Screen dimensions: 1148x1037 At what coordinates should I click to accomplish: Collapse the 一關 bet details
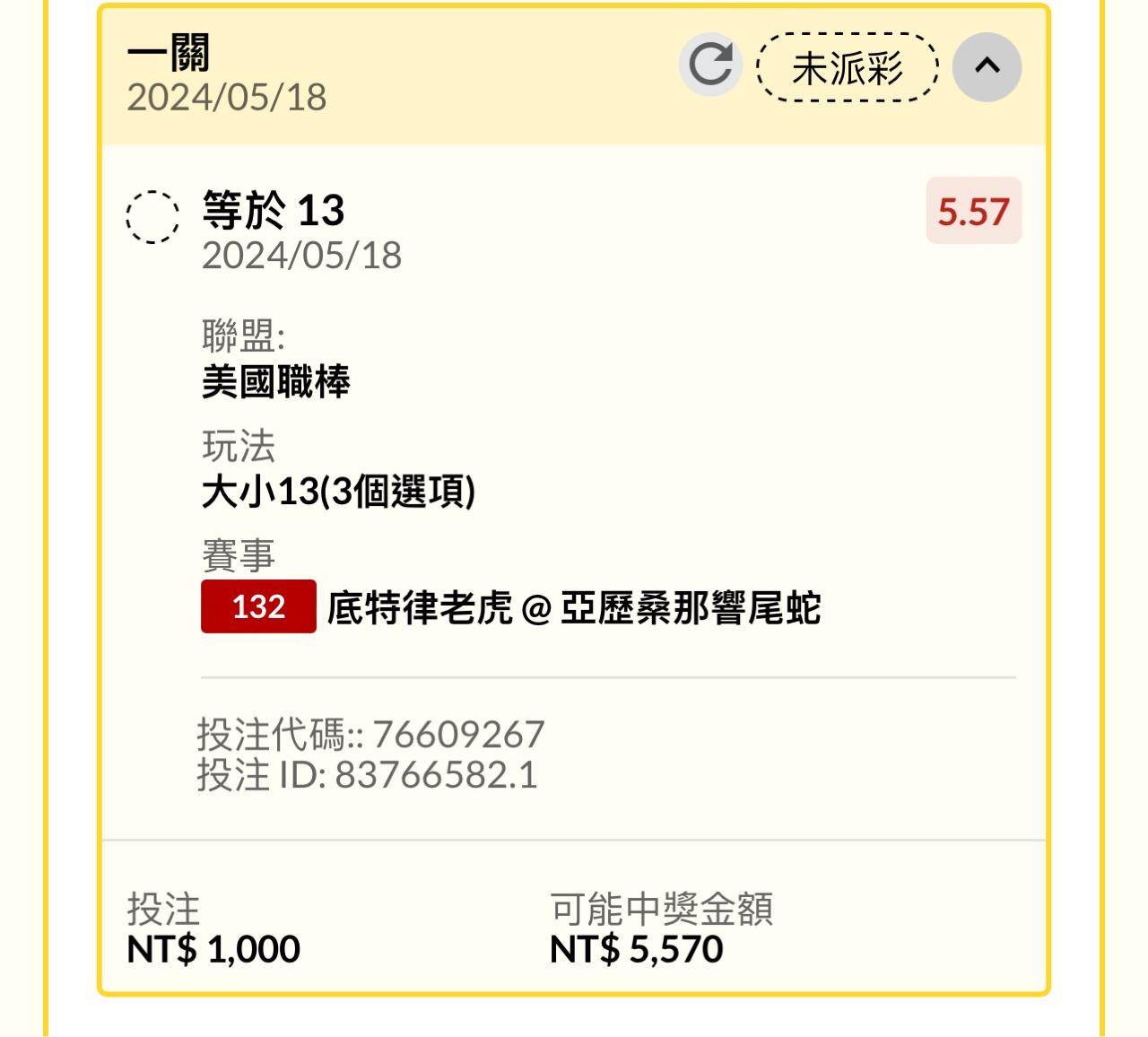coord(987,66)
